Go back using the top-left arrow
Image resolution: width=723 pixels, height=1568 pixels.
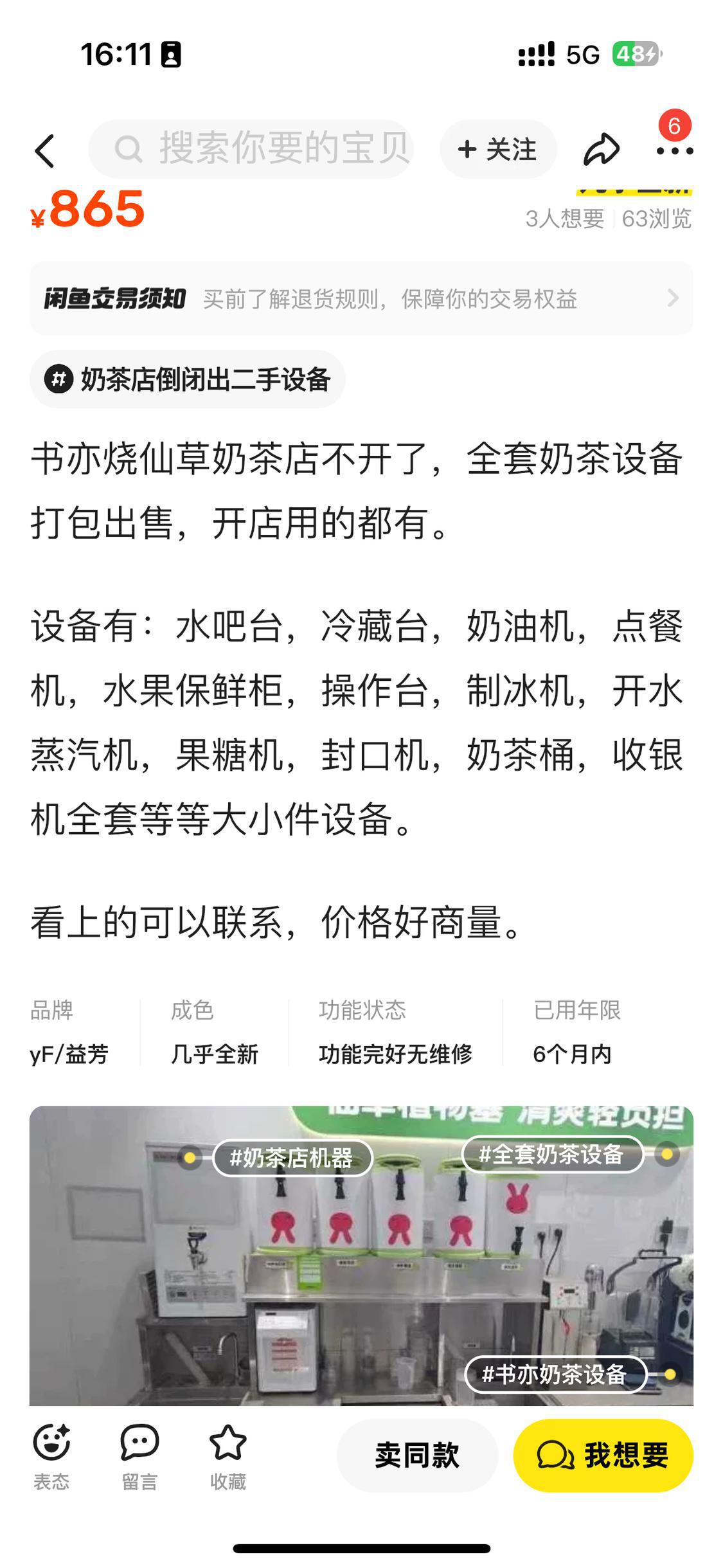pos(44,151)
